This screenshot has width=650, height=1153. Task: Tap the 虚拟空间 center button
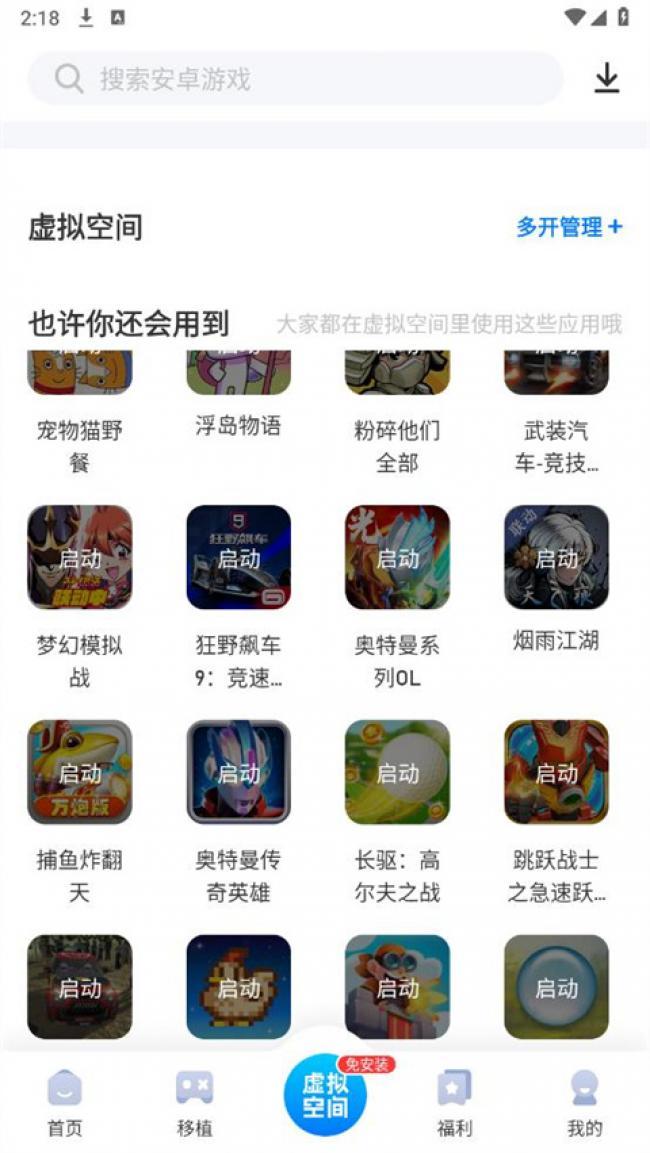tap(325, 1094)
